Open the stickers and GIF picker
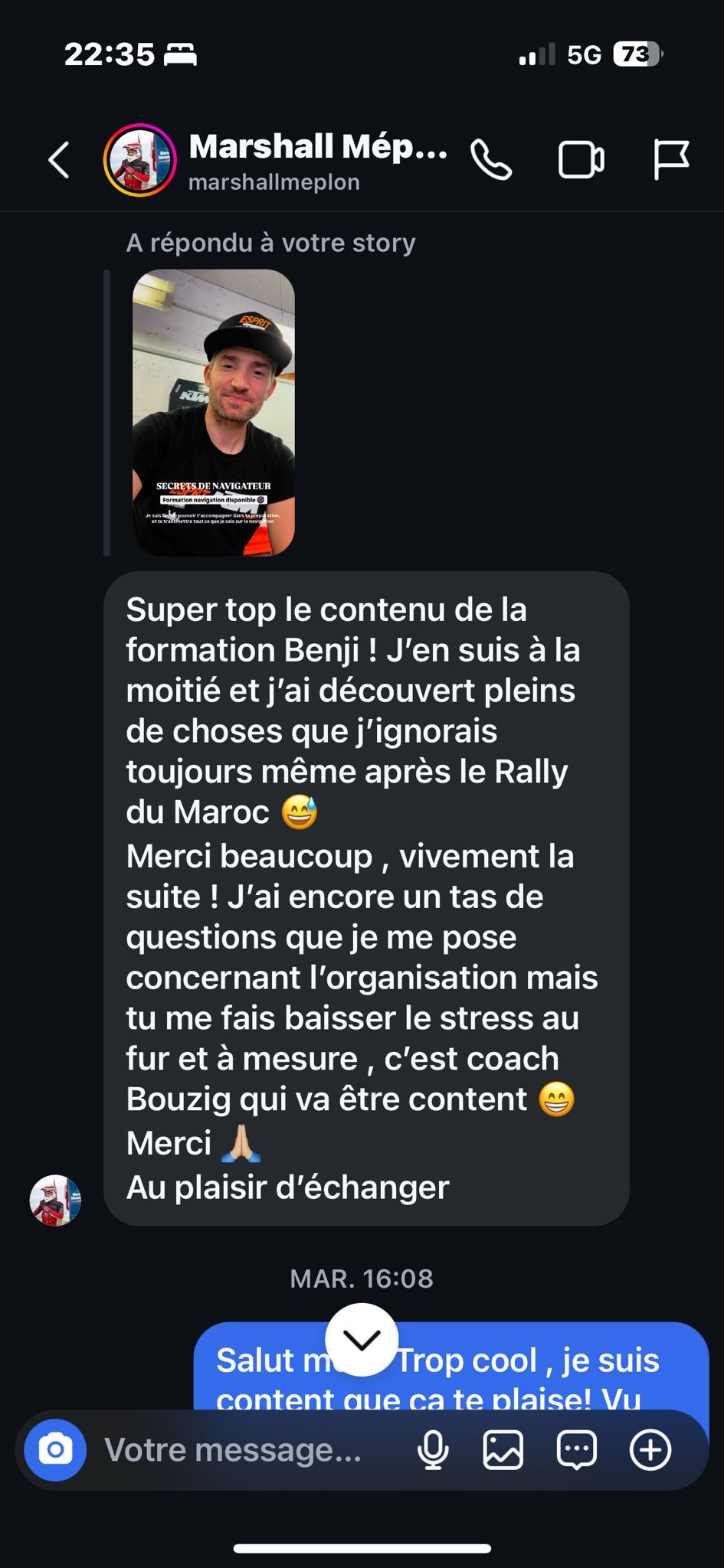Viewport: 724px width, 1568px height. click(576, 1449)
